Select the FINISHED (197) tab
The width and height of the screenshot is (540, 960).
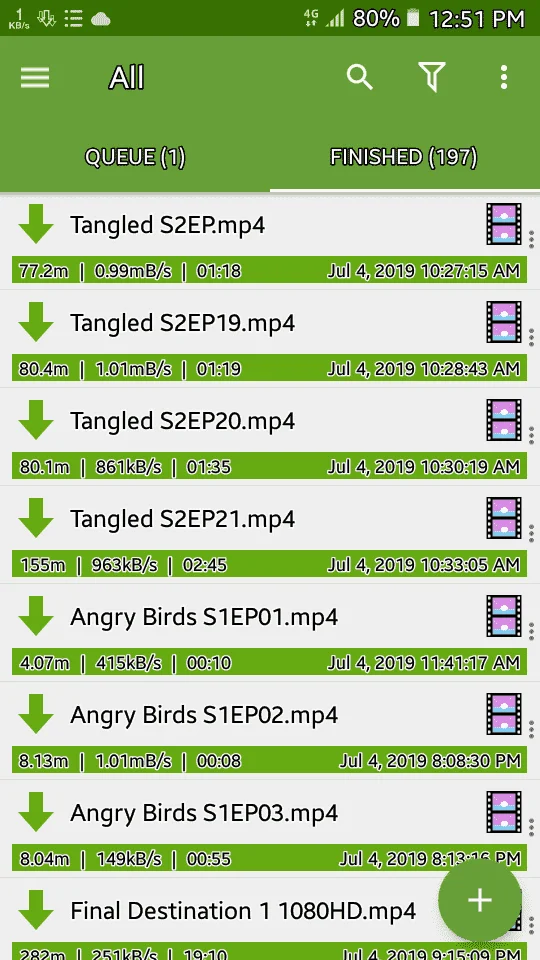pyautogui.click(x=404, y=157)
